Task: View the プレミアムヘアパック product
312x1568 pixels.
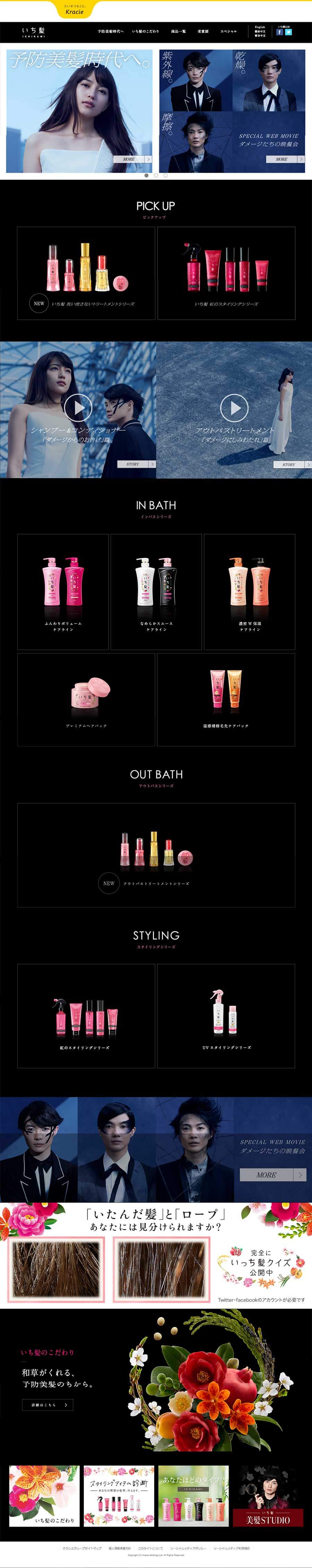Action: click(86, 699)
